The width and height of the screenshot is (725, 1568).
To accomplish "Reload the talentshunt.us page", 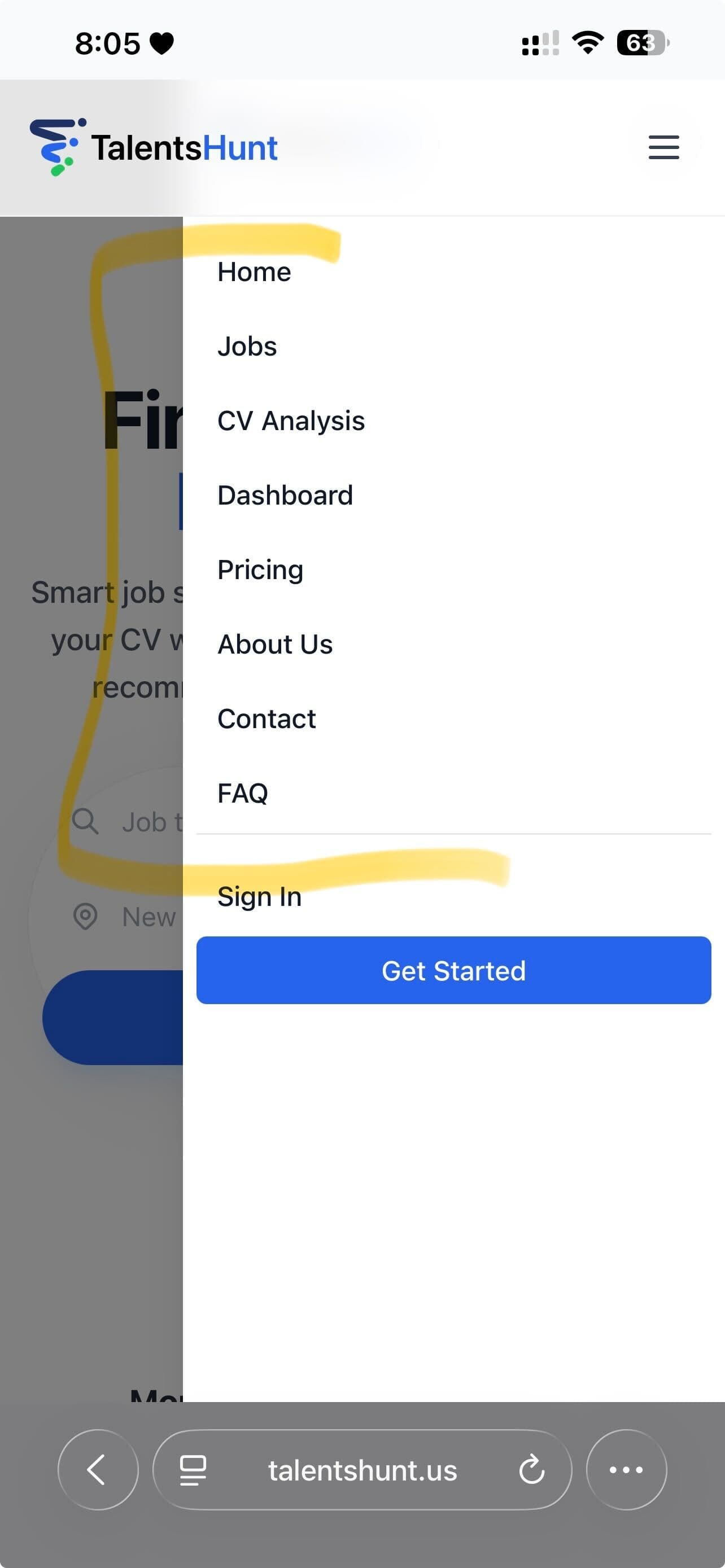I will pos(531,1470).
